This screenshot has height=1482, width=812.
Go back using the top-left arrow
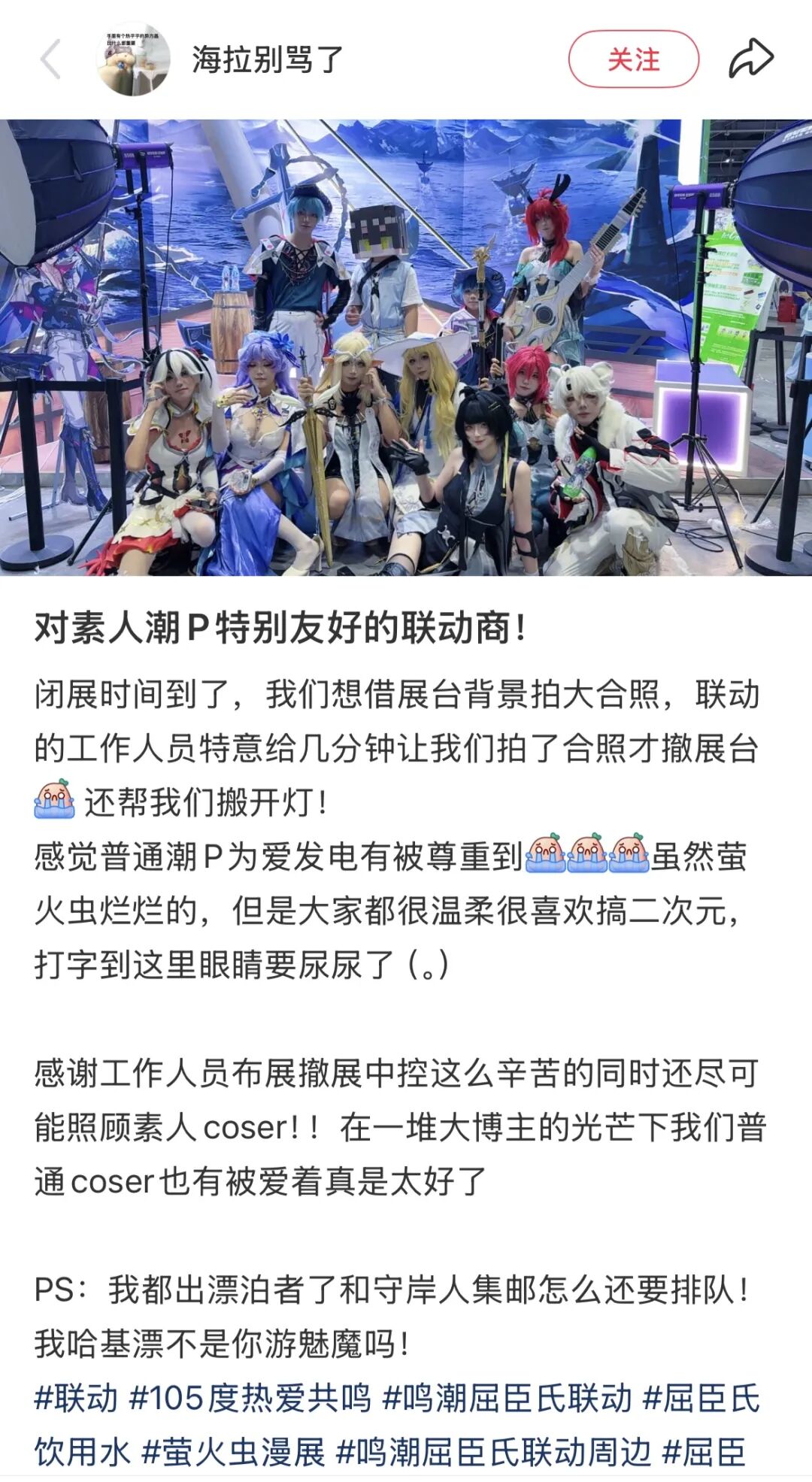(x=50, y=60)
